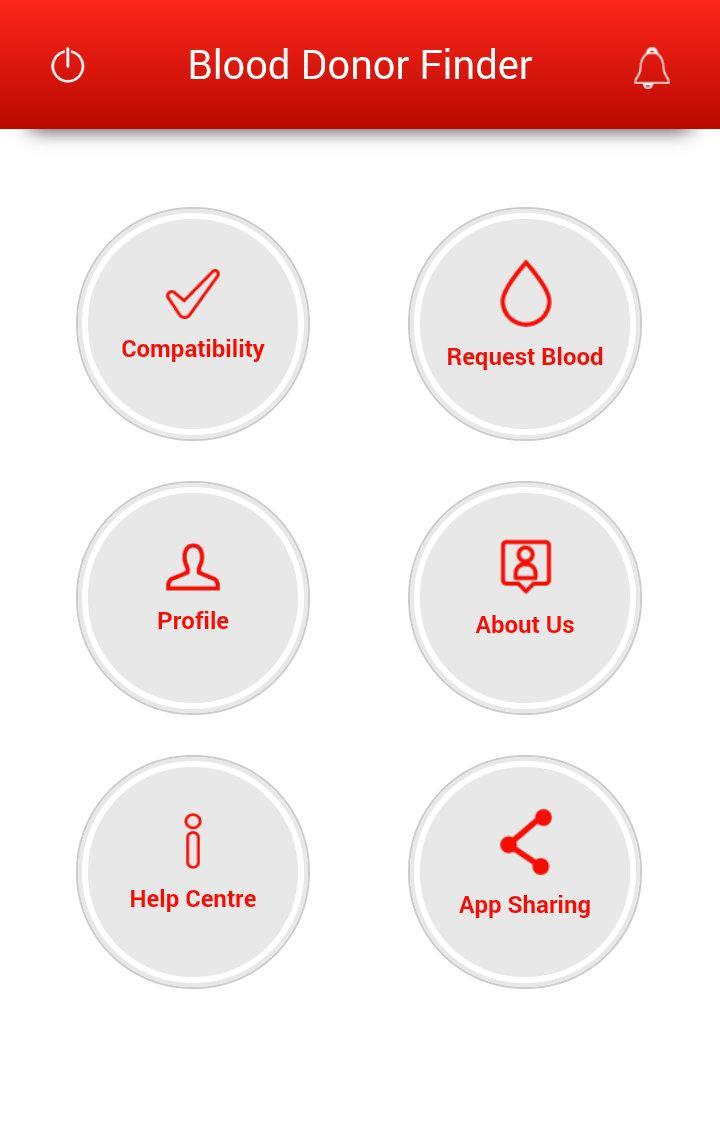Open App Sharing options

[x=525, y=871]
